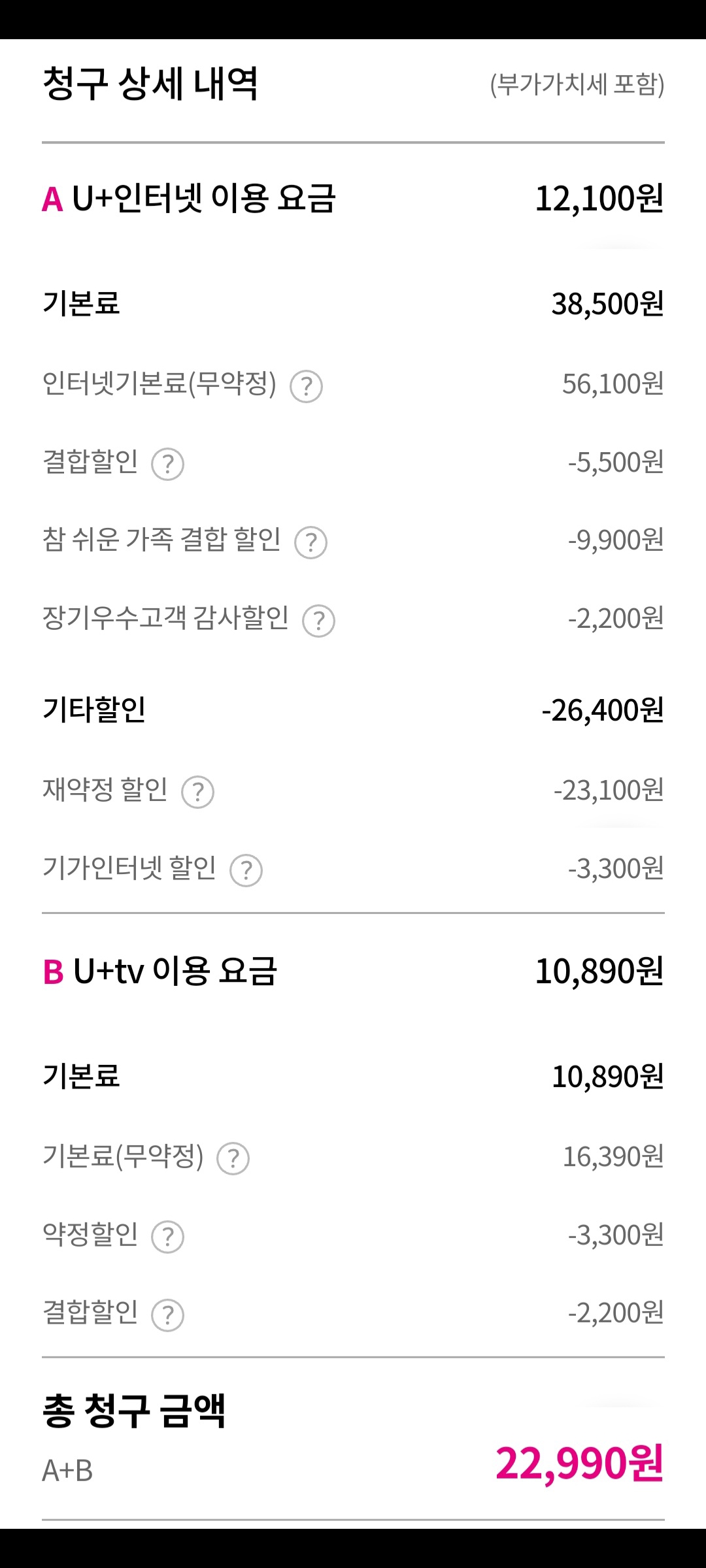Open 결합할인 help under U+tv 이용 요금

pos(167,1315)
